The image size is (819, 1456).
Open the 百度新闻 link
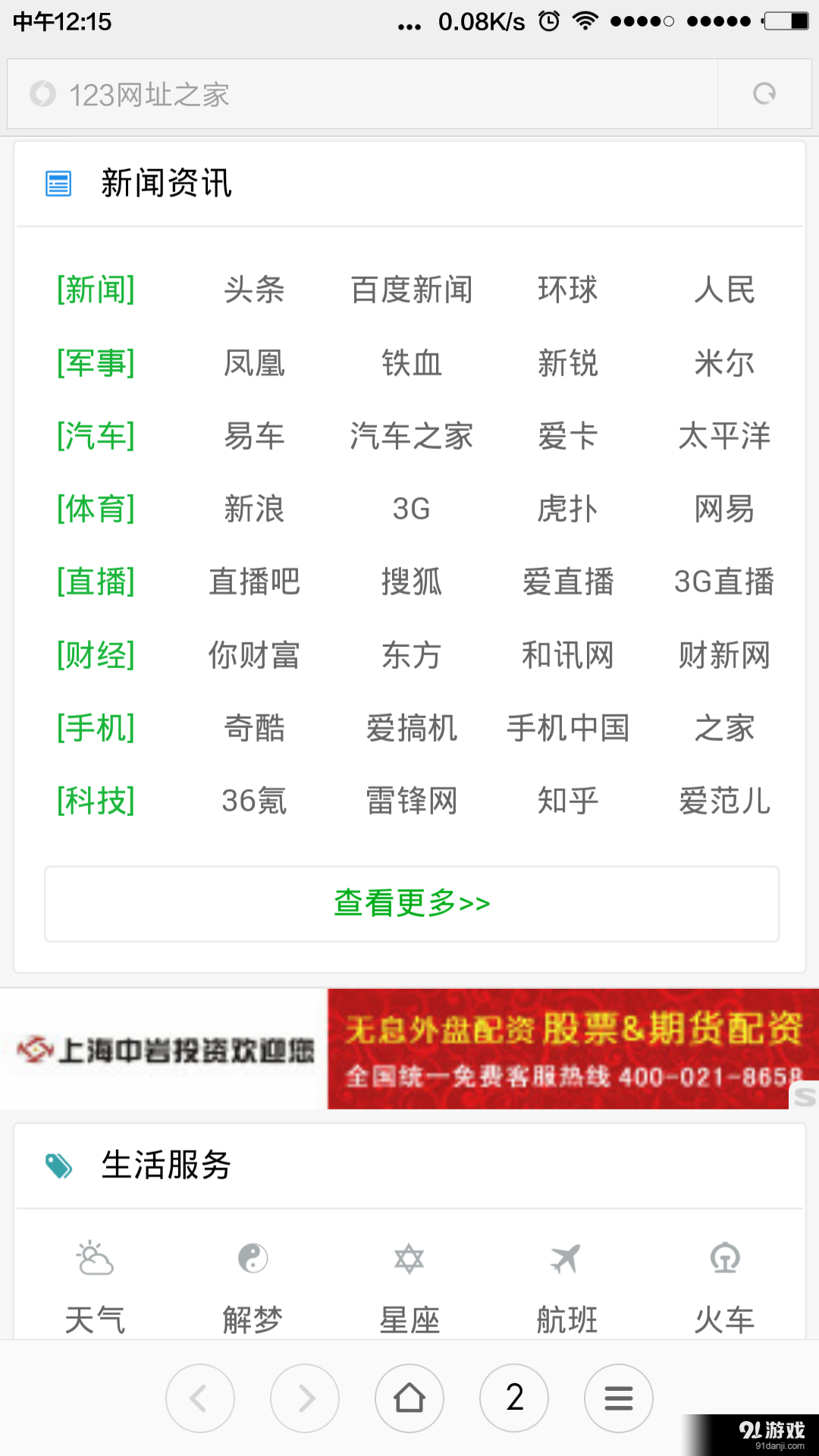[411, 290]
